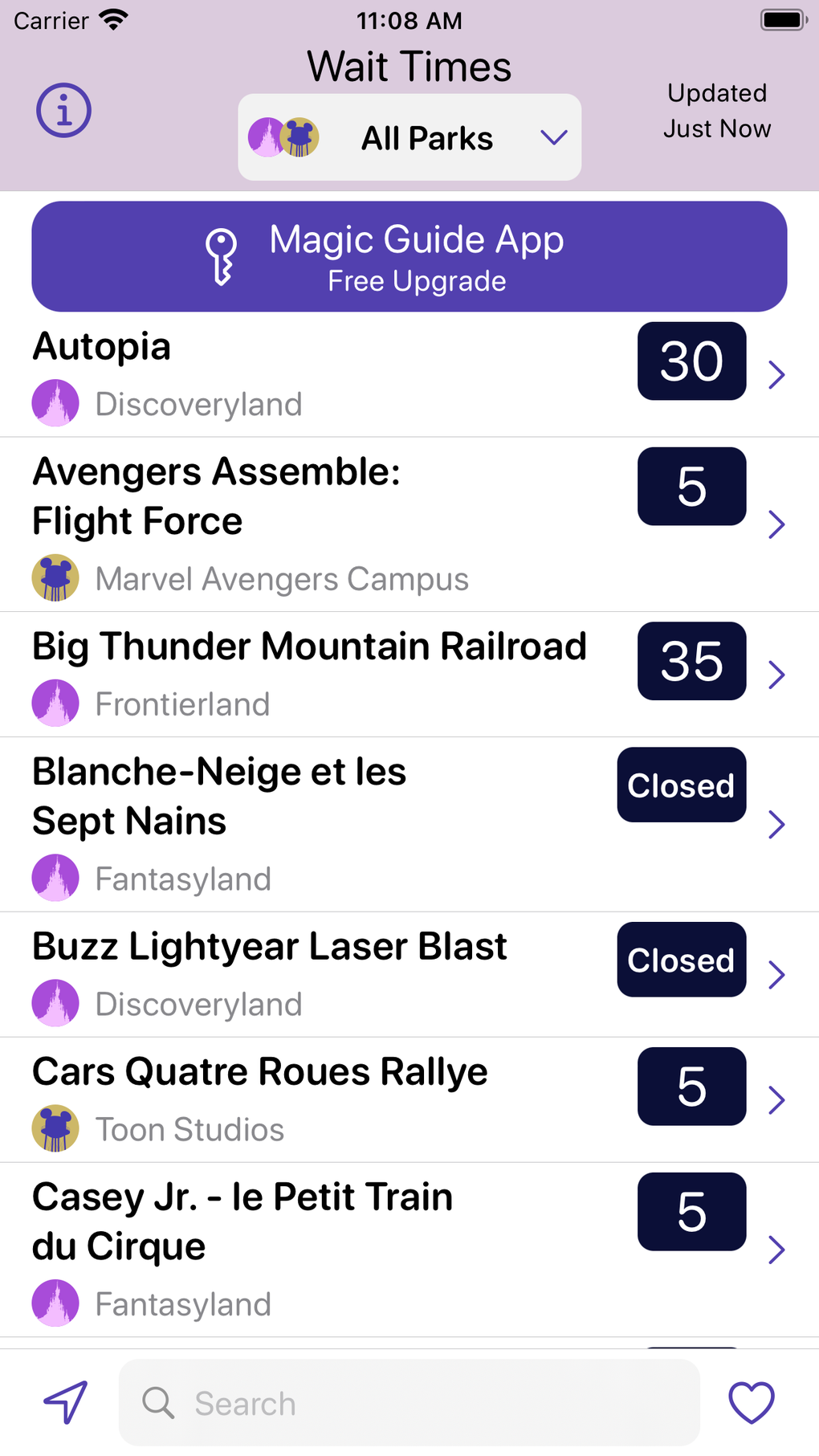Expand details for Avengers Assemble: Flight Force
The width and height of the screenshot is (819, 1456).
click(776, 524)
